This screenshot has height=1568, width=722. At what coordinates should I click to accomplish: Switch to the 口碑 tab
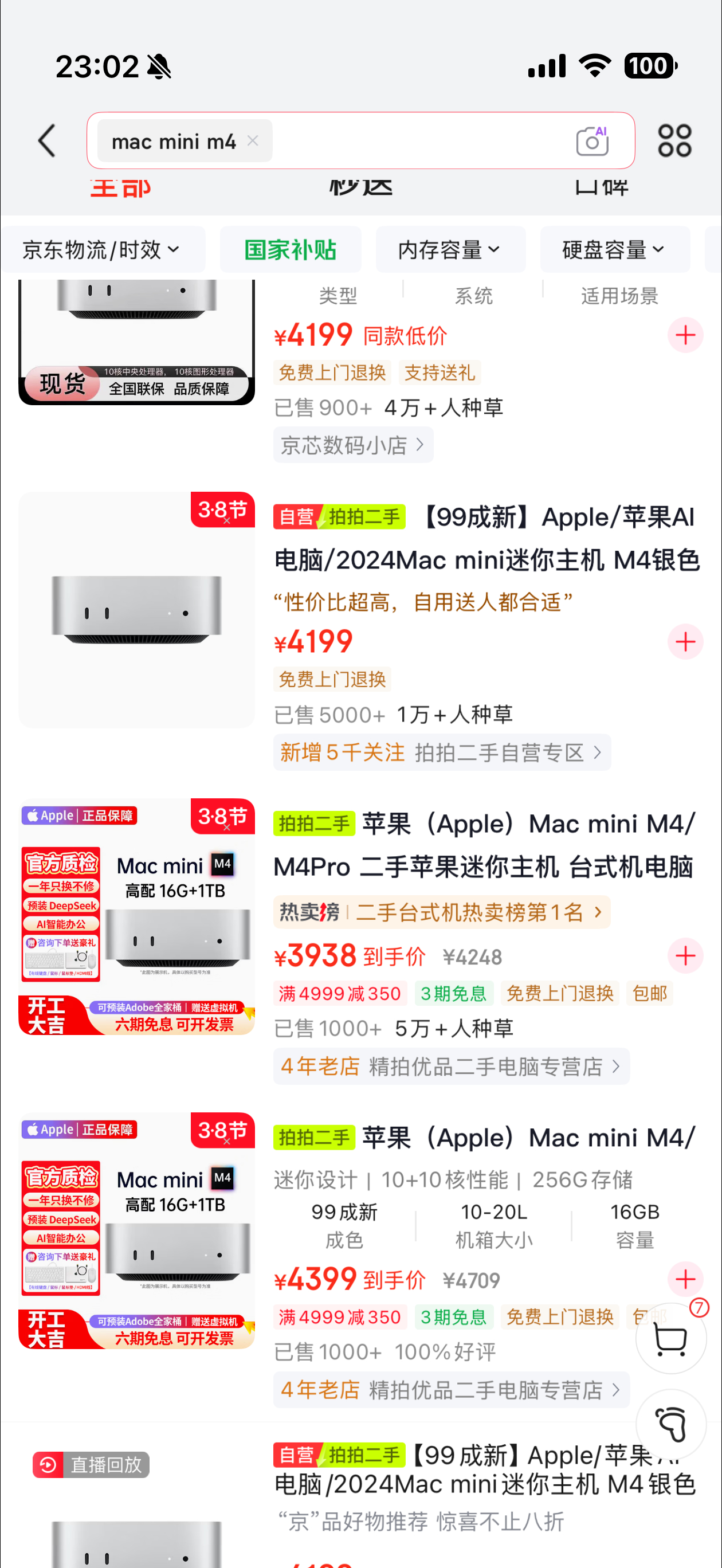[601, 187]
